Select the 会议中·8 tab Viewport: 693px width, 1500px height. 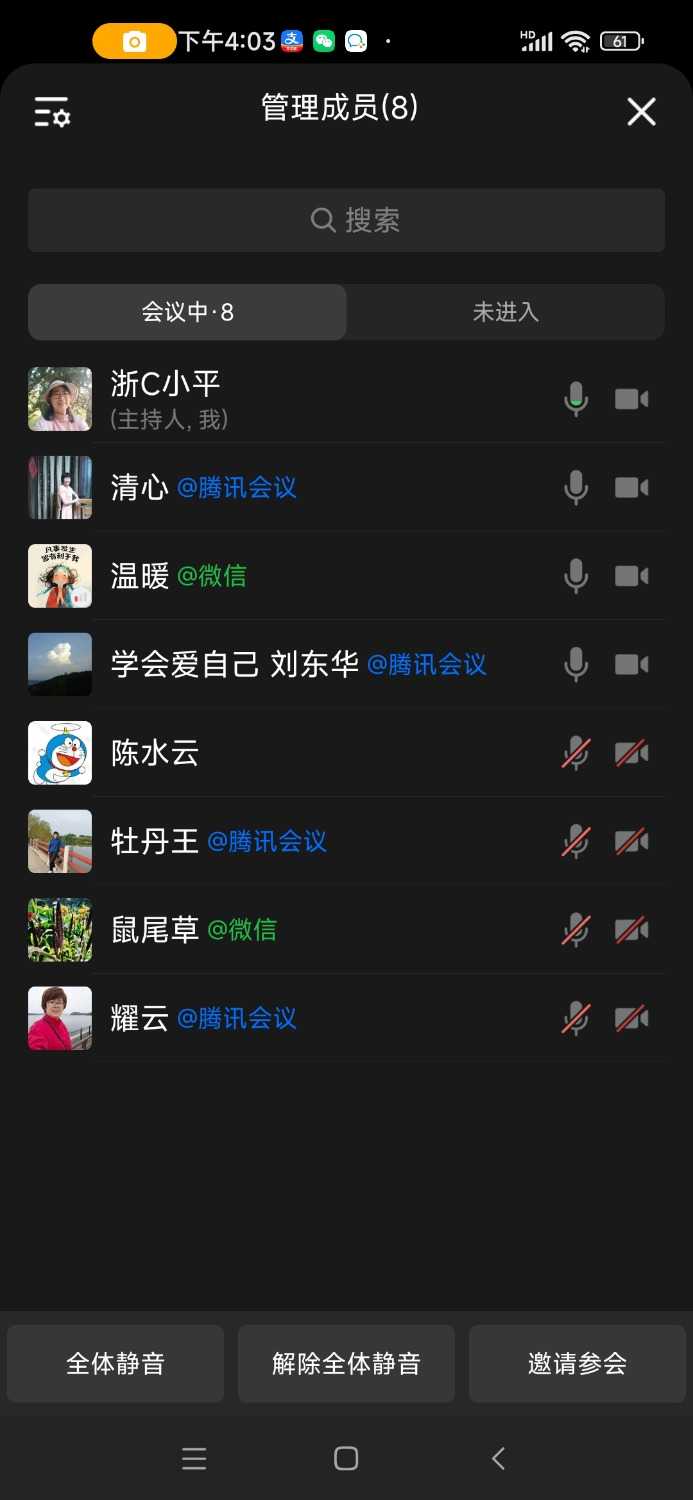click(x=188, y=312)
